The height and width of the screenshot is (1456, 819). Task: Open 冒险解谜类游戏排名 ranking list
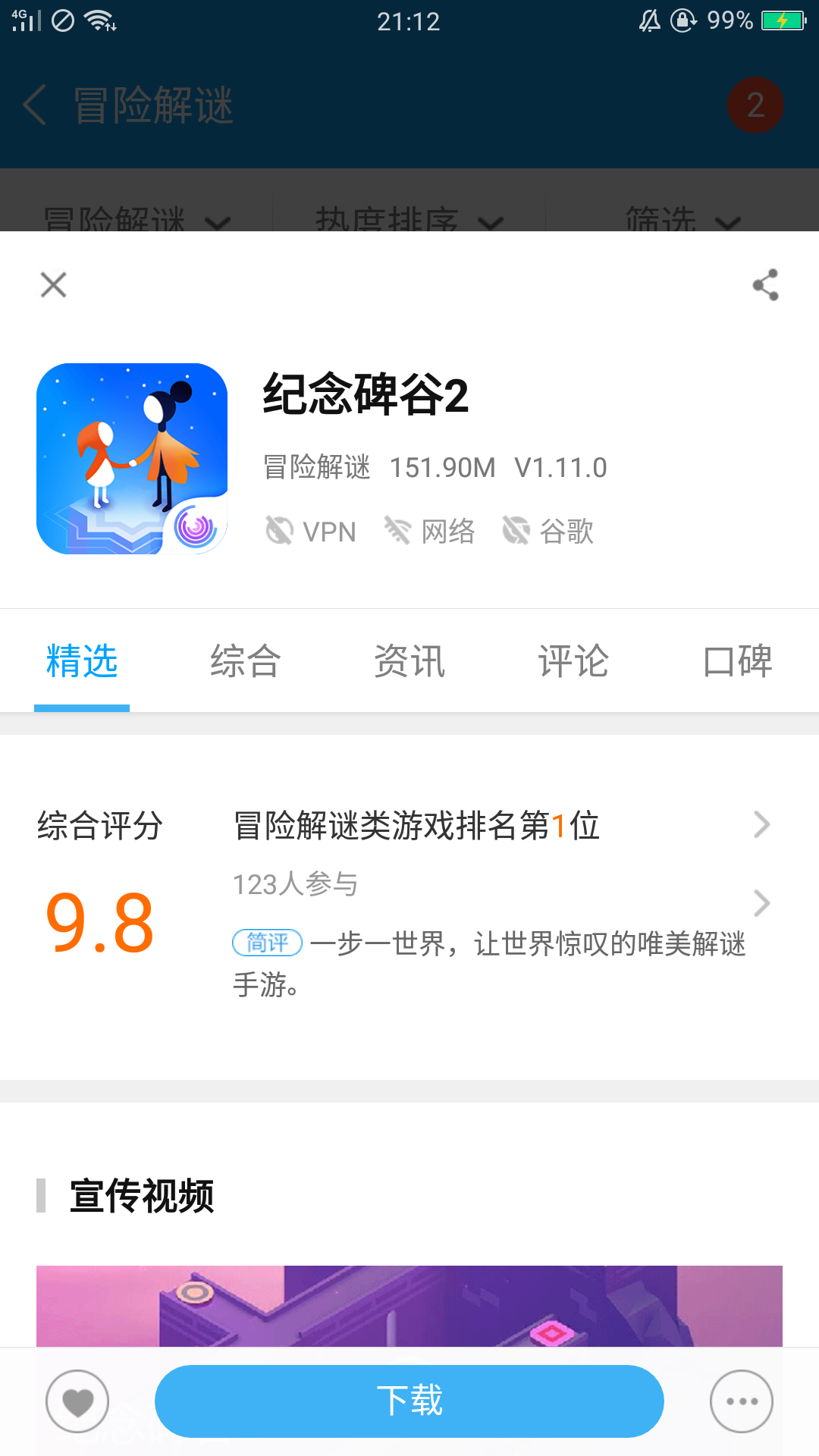click(500, 826)
